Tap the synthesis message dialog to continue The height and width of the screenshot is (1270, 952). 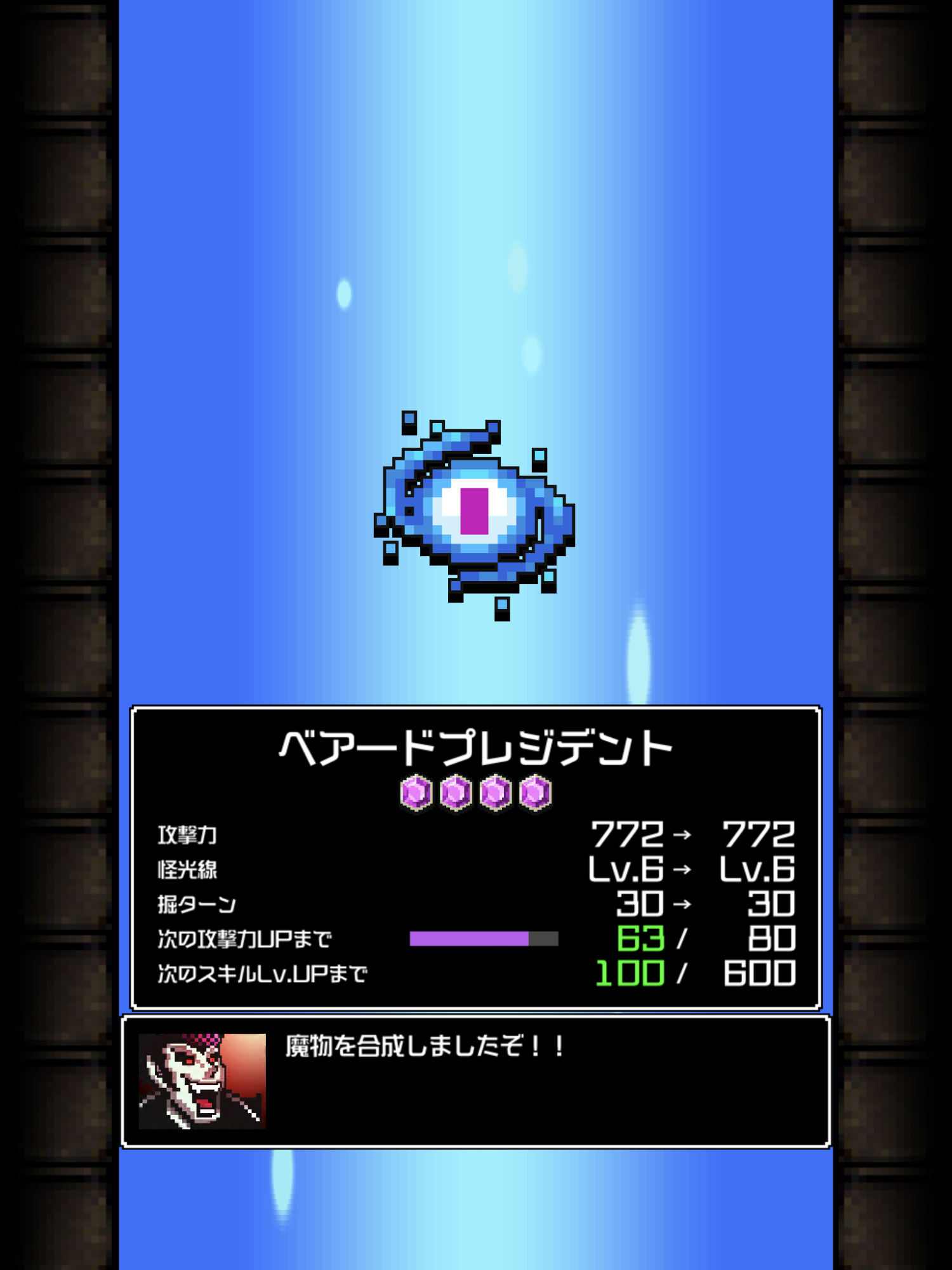[x=476, y=1081]
